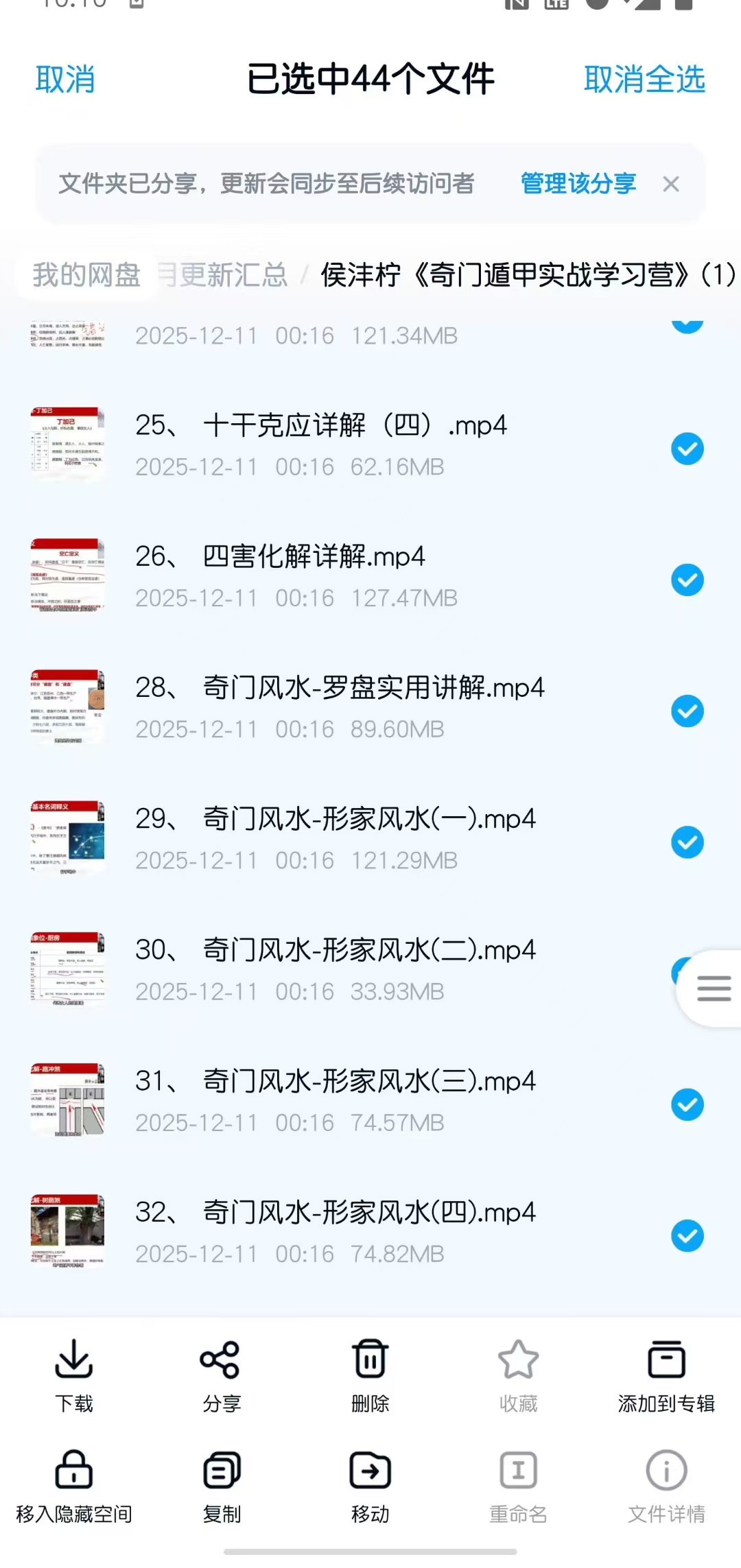Image resolution: width=741 pixels, height=1568 pixels.
Task: Dismiss the shared folder notice banner
Action: [x=671, y=184]
